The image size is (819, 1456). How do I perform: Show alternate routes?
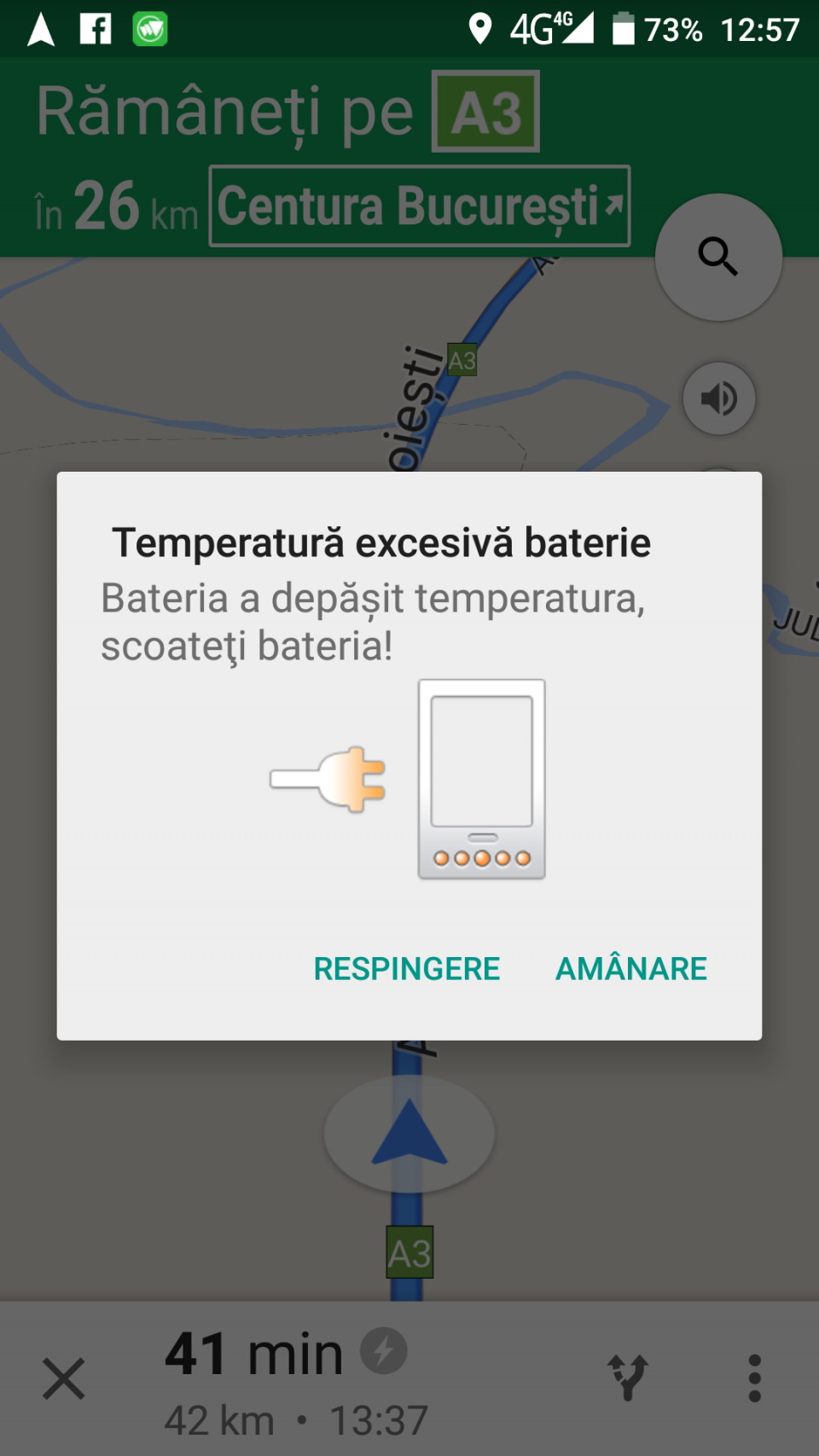pyautogui.click(x=629, y=1378)
